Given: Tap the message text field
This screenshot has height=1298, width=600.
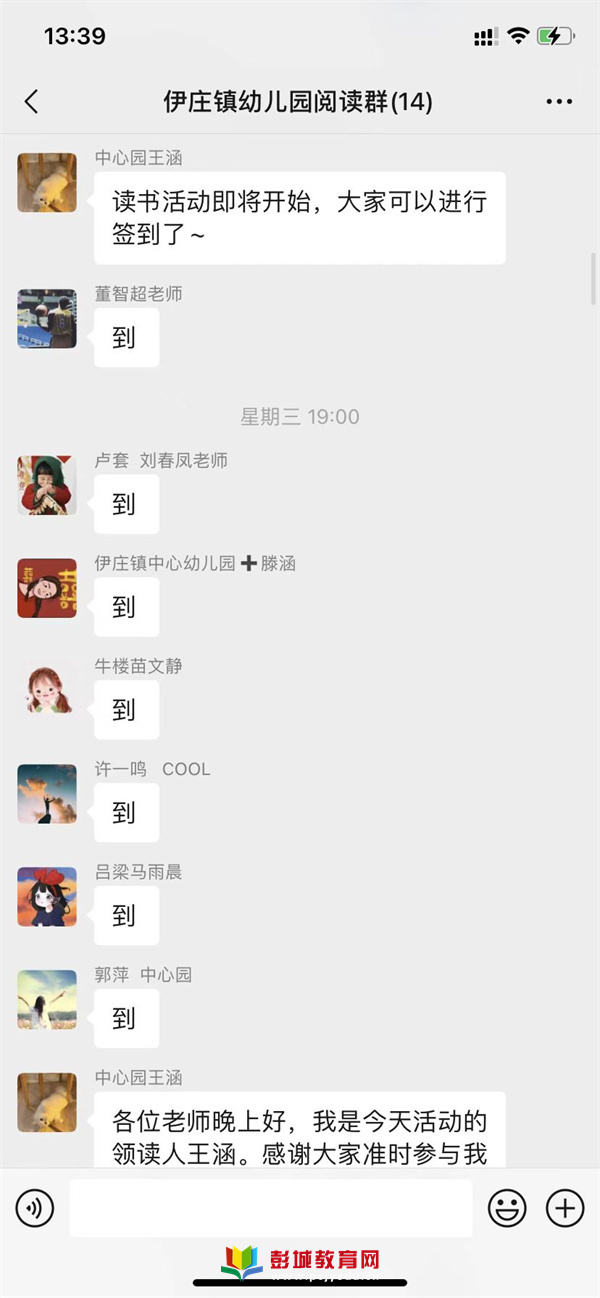Looking at the screenshot, I should 270,1208.
